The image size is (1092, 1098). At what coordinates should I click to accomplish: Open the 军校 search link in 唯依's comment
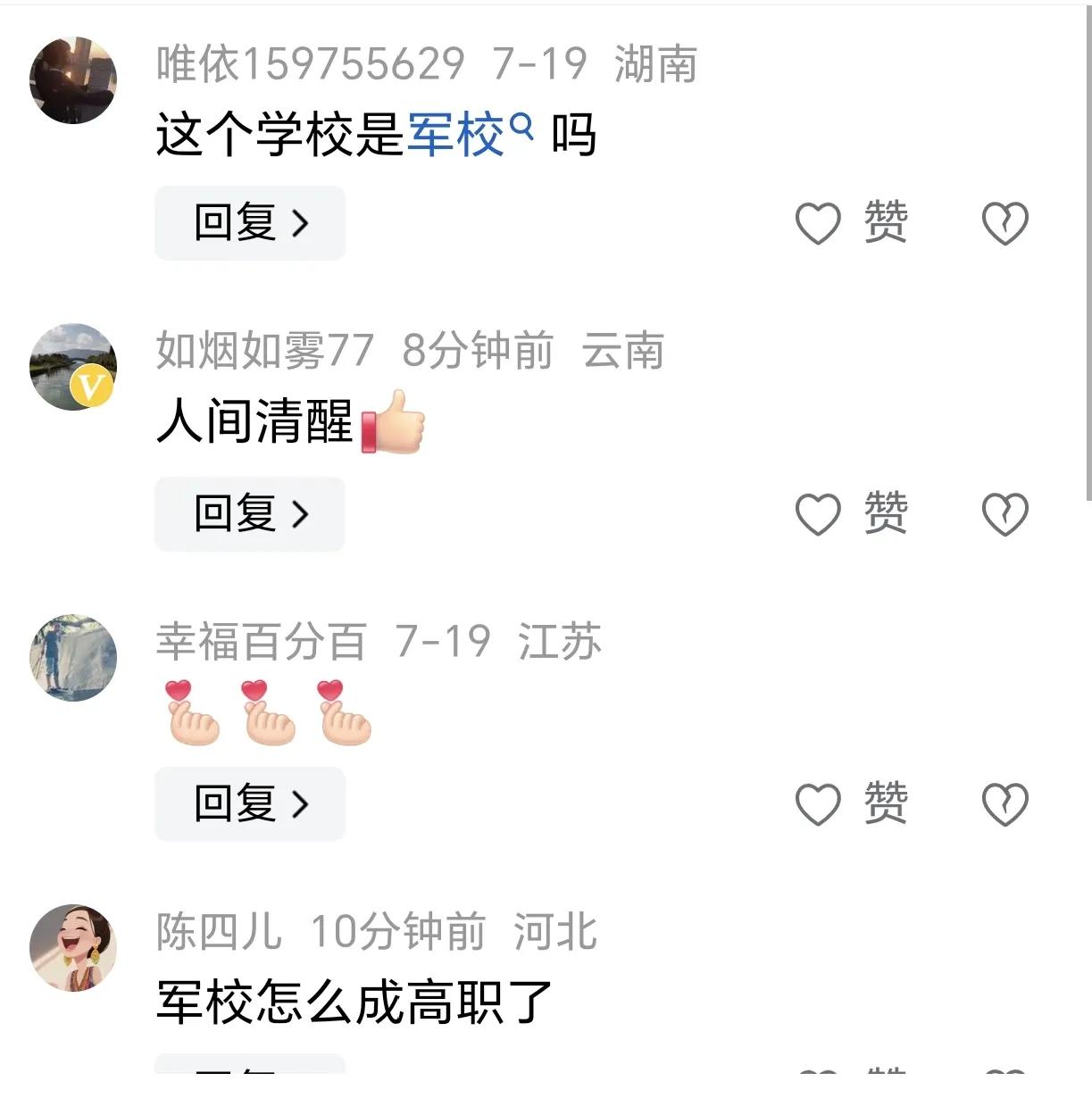(x=468, y=136)
